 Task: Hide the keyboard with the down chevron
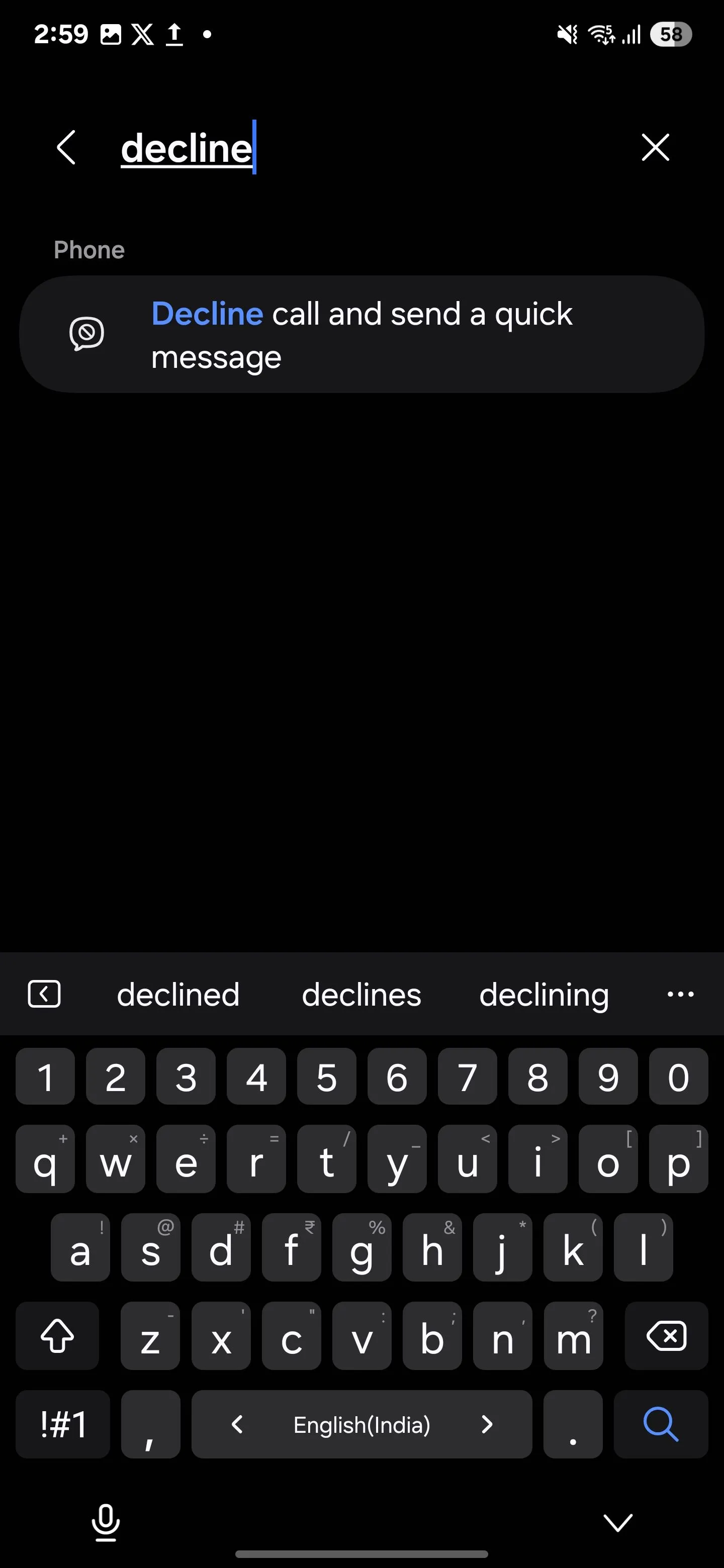618,1522
